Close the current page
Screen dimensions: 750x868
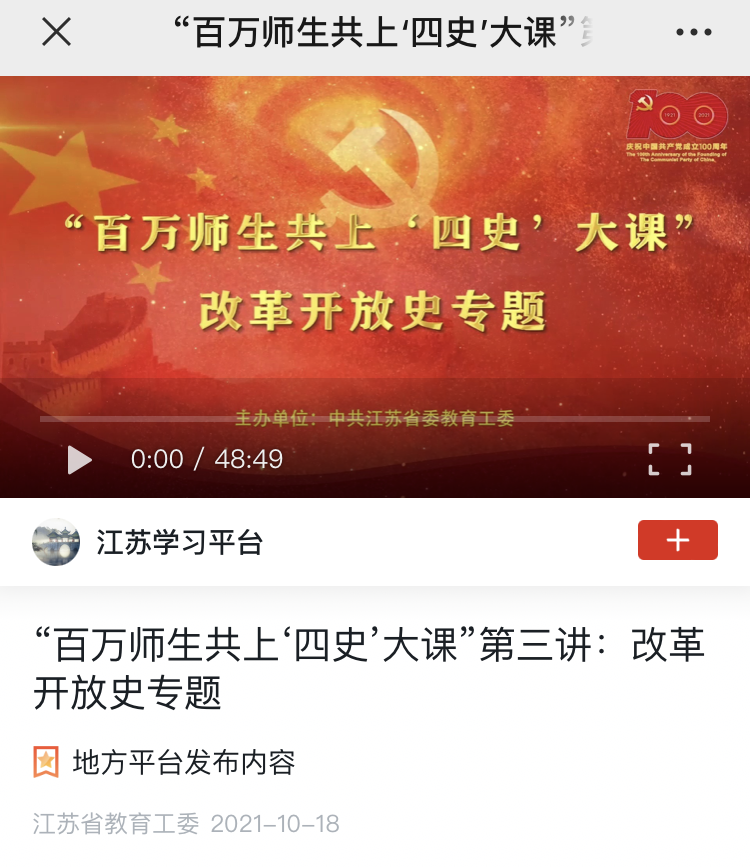(x=56, y=33)
